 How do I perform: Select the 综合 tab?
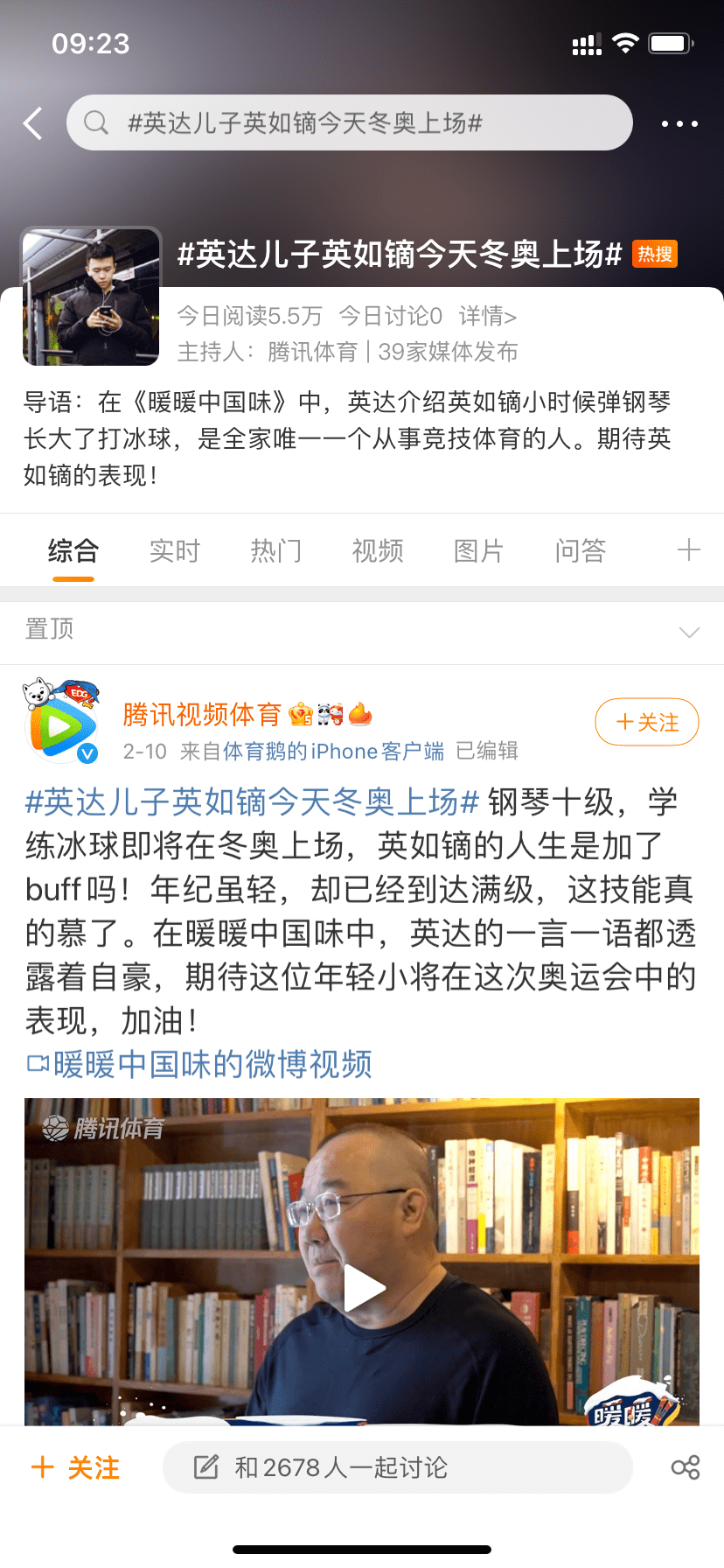(73, 550)
